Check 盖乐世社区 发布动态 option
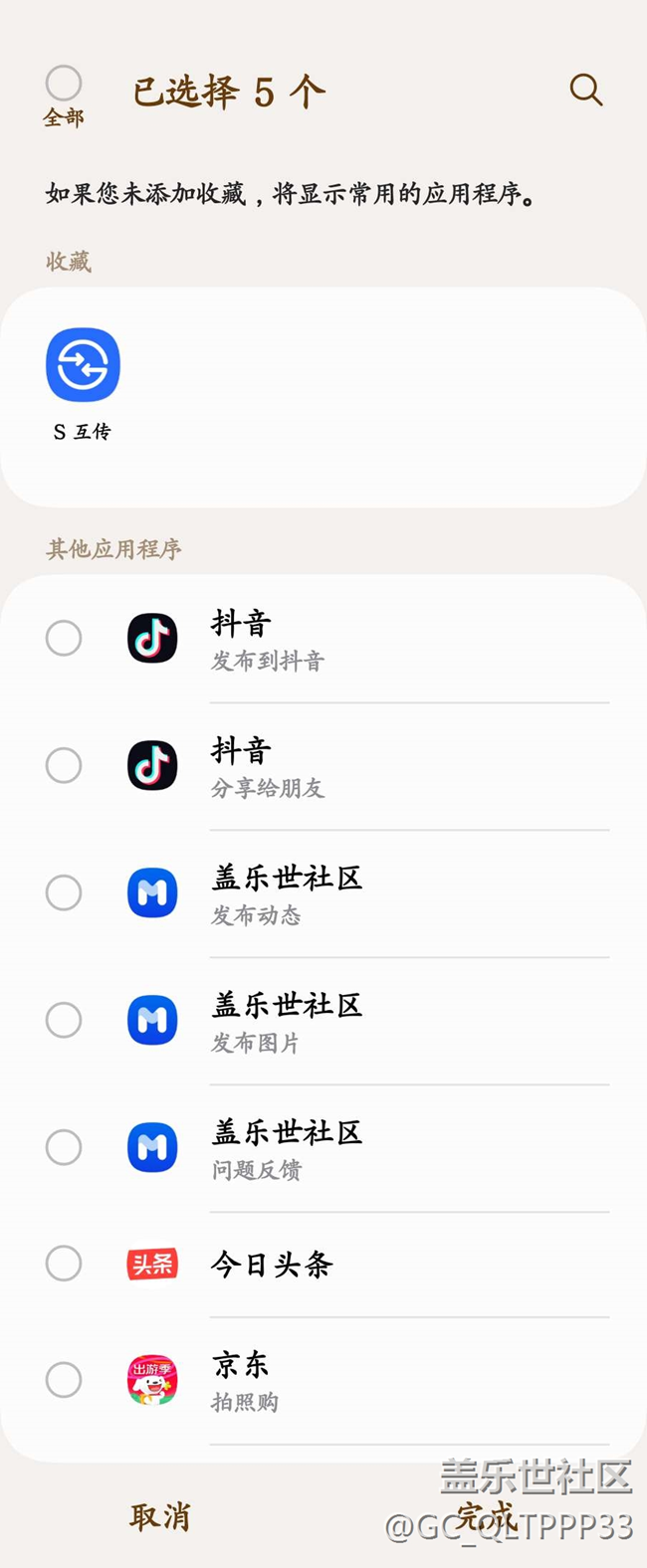The height and width of the screenshot is (1568, 647). tap(64, 893)
